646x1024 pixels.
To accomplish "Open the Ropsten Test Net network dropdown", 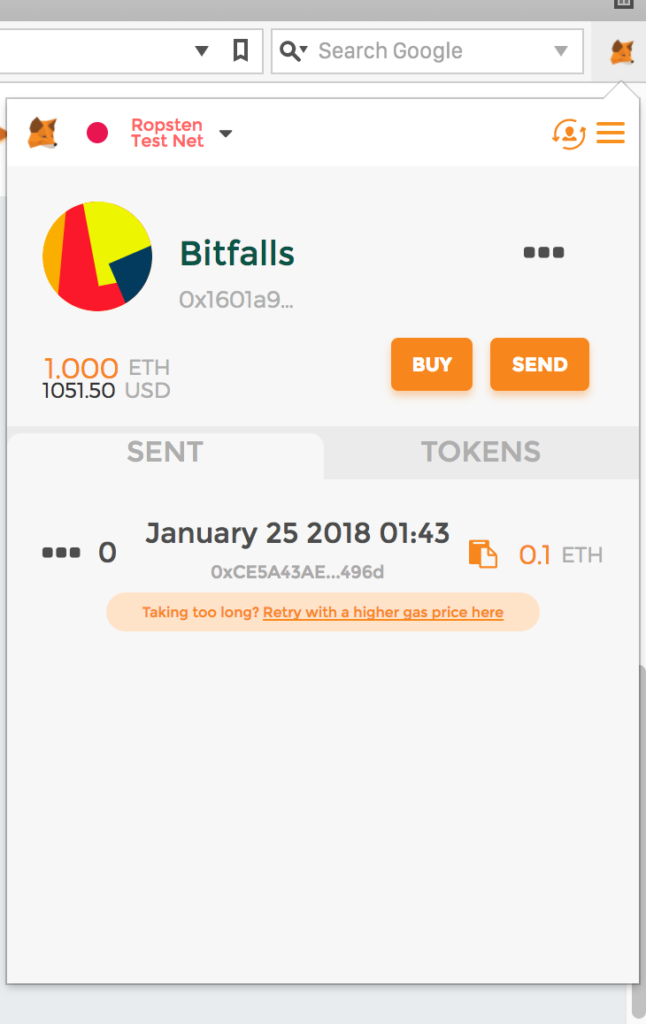I will click(x=180, y=133).
